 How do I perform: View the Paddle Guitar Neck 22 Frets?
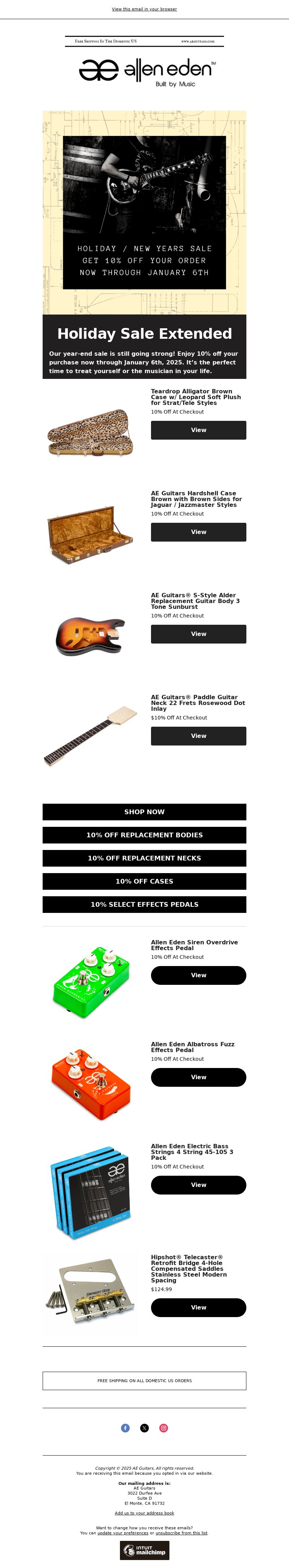click(x=198, y=736)
